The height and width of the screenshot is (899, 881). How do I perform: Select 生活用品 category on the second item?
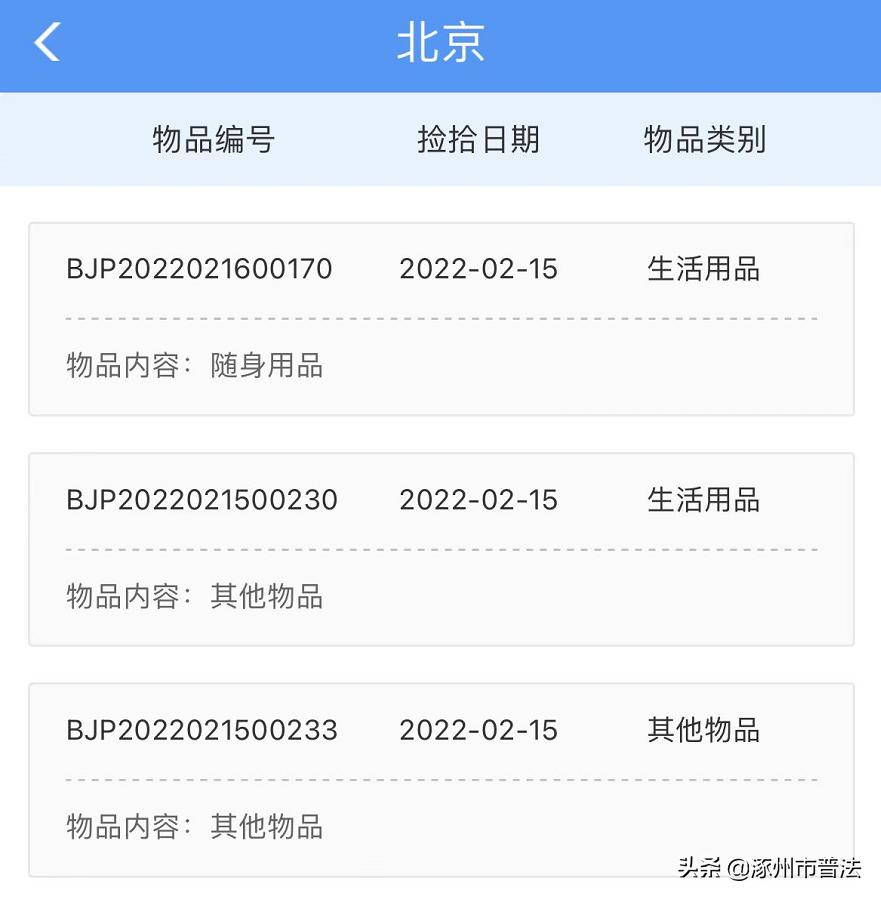[x=704, y=500]
